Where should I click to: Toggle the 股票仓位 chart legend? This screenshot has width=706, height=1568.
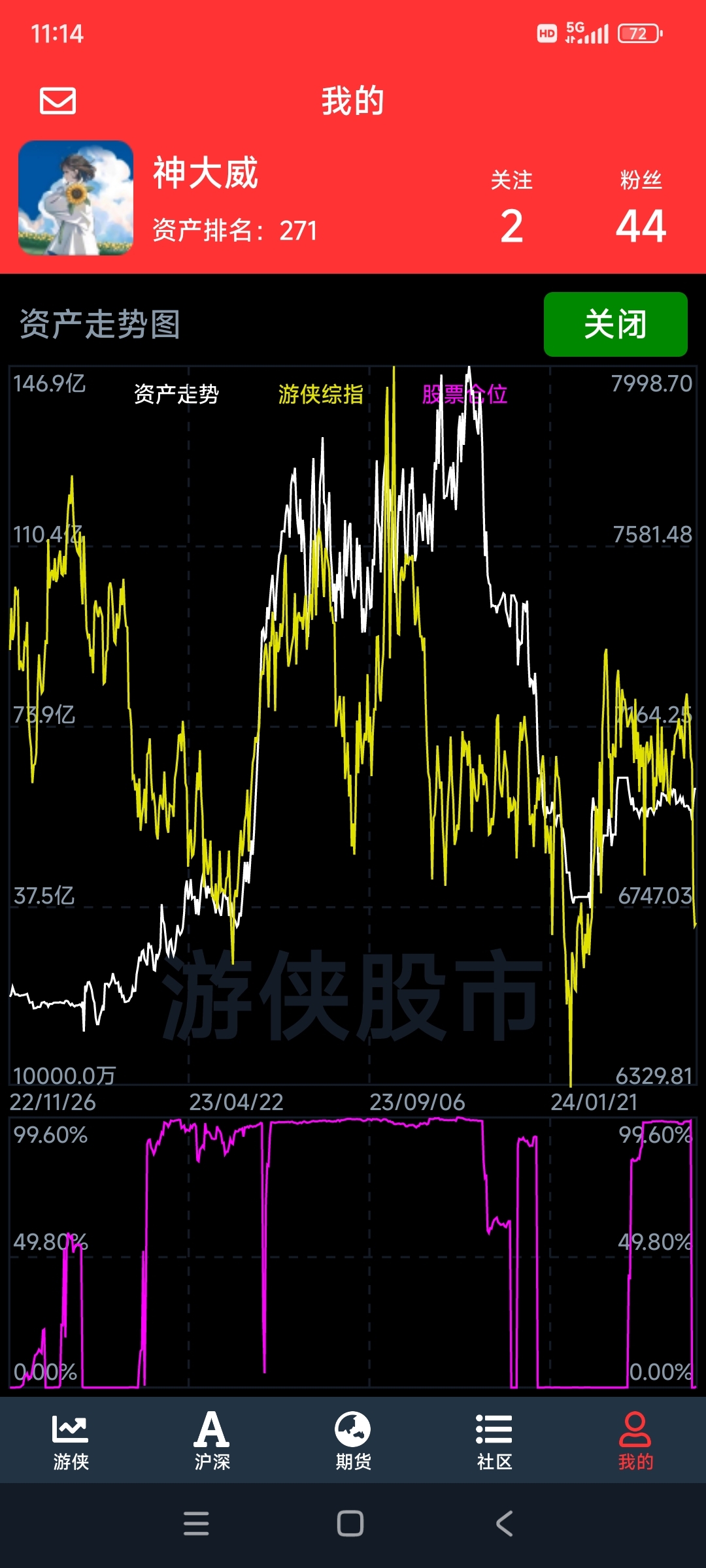pyautogui.click(x=464, y=394)
